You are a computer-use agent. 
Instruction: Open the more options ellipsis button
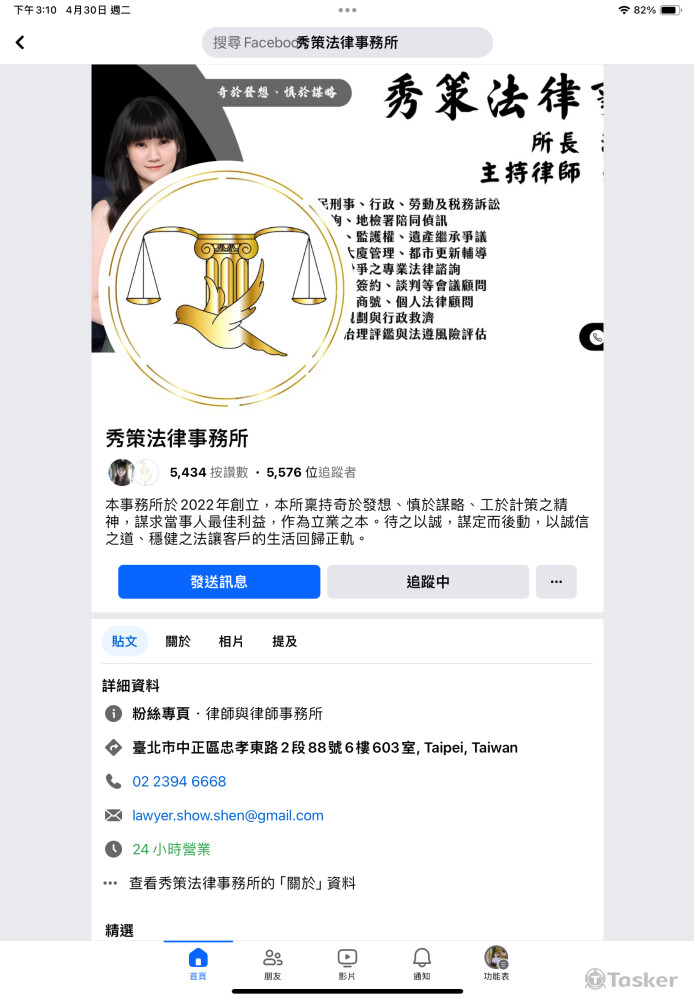556,582
